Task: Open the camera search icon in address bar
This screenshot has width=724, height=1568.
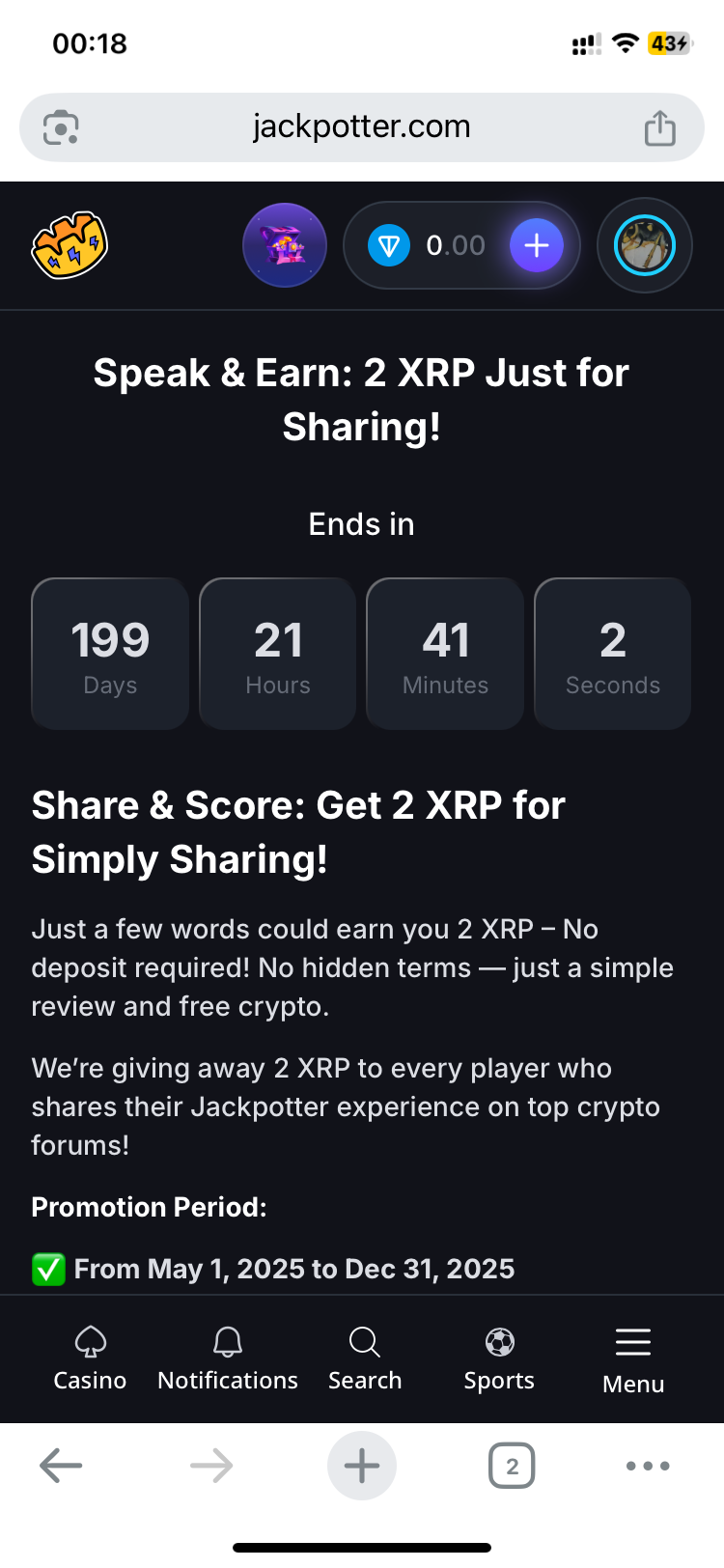Action: coord(61,127)
